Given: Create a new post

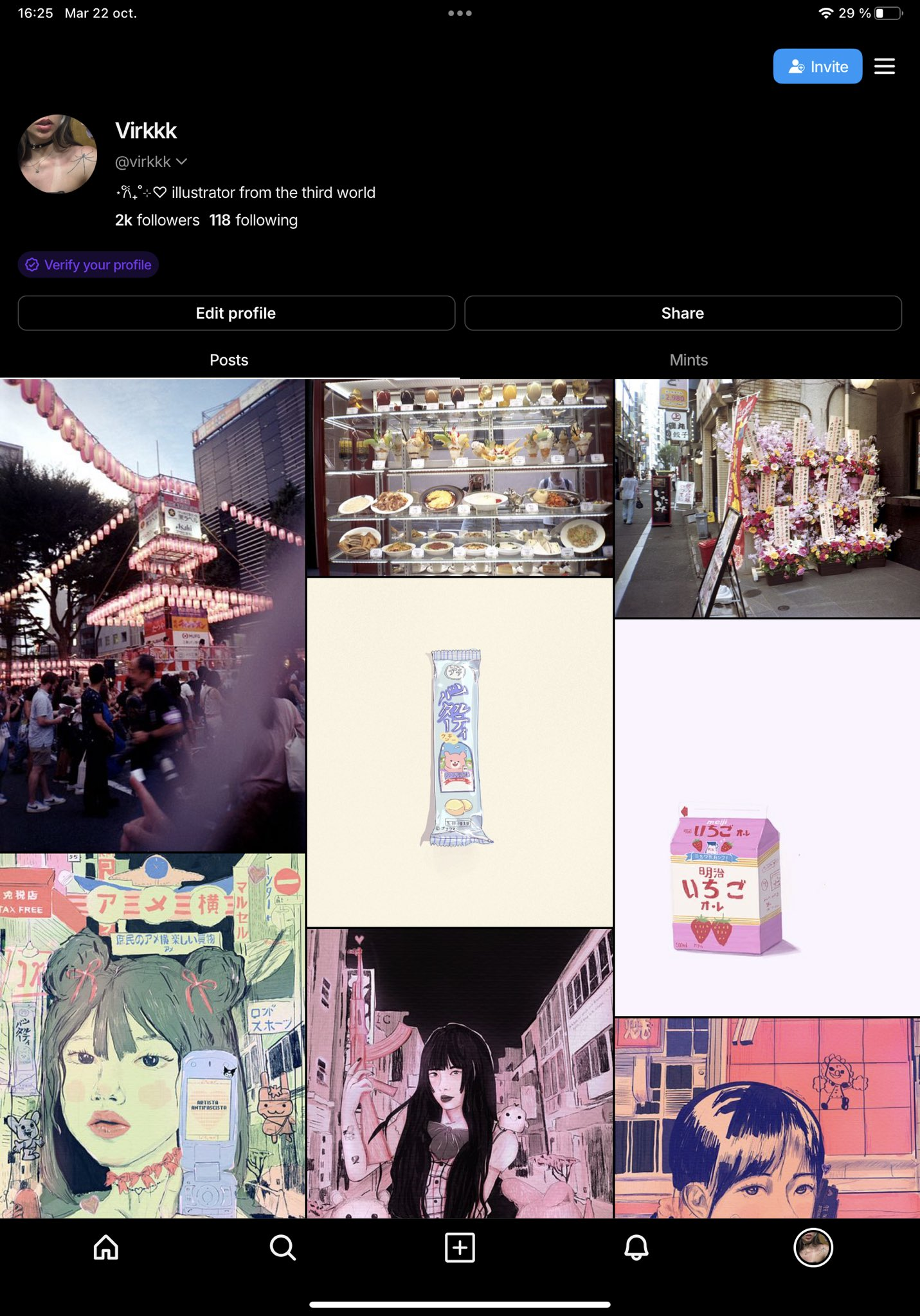Looking at the screenshot, I should tap(460, 1247).
